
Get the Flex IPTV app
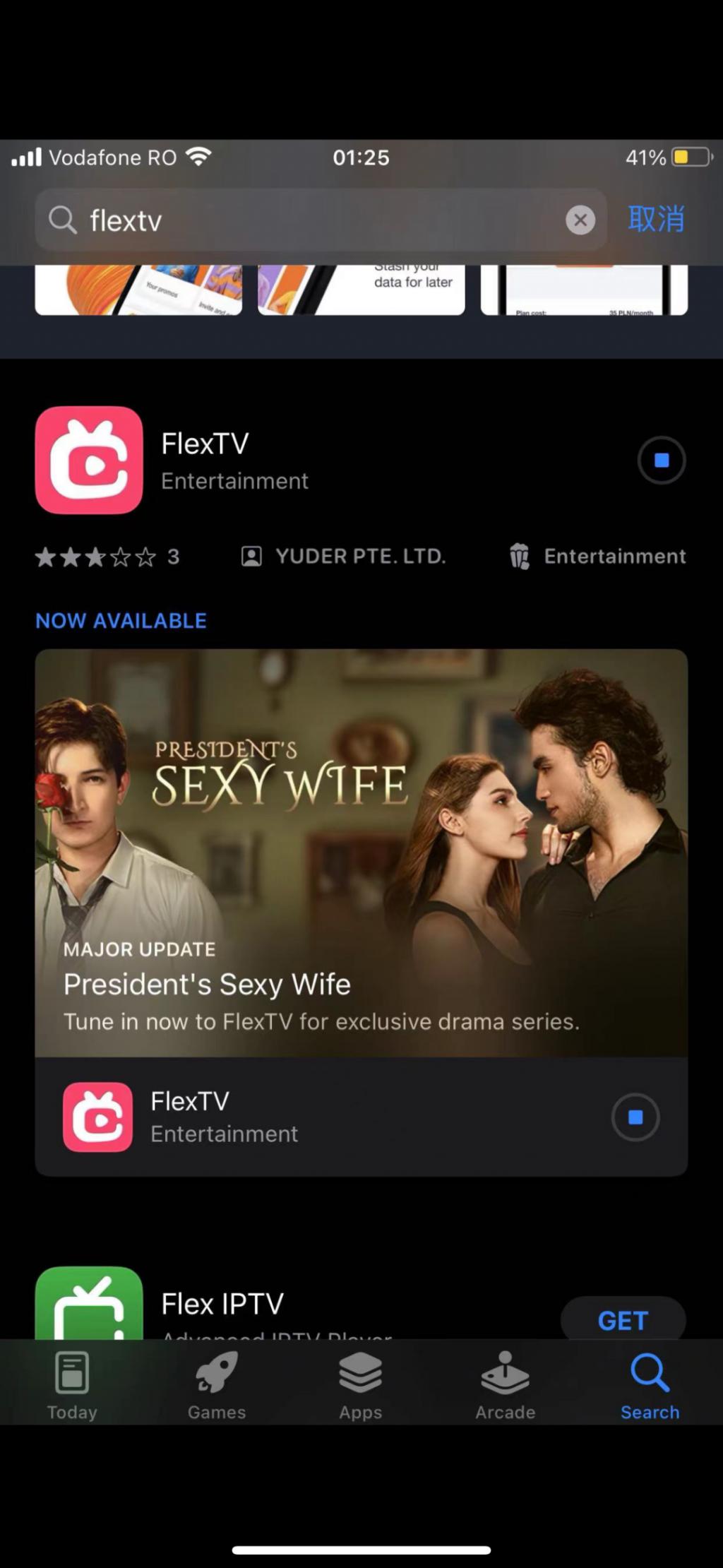[x=623, y=1319]
